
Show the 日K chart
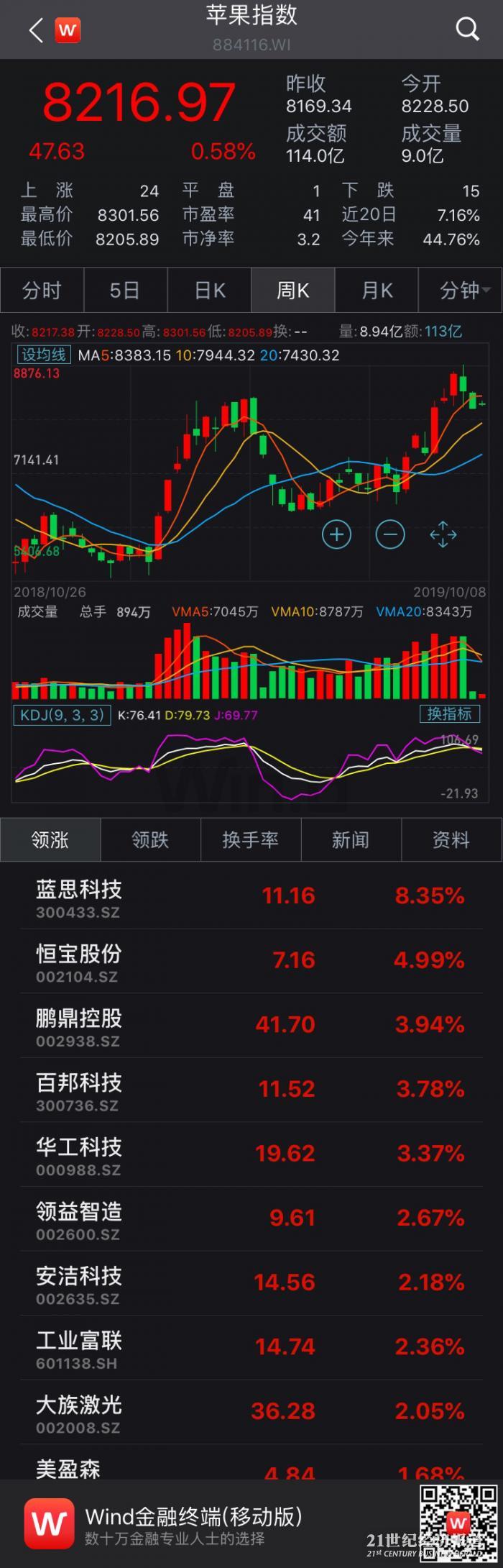click(x=209, y=291)
